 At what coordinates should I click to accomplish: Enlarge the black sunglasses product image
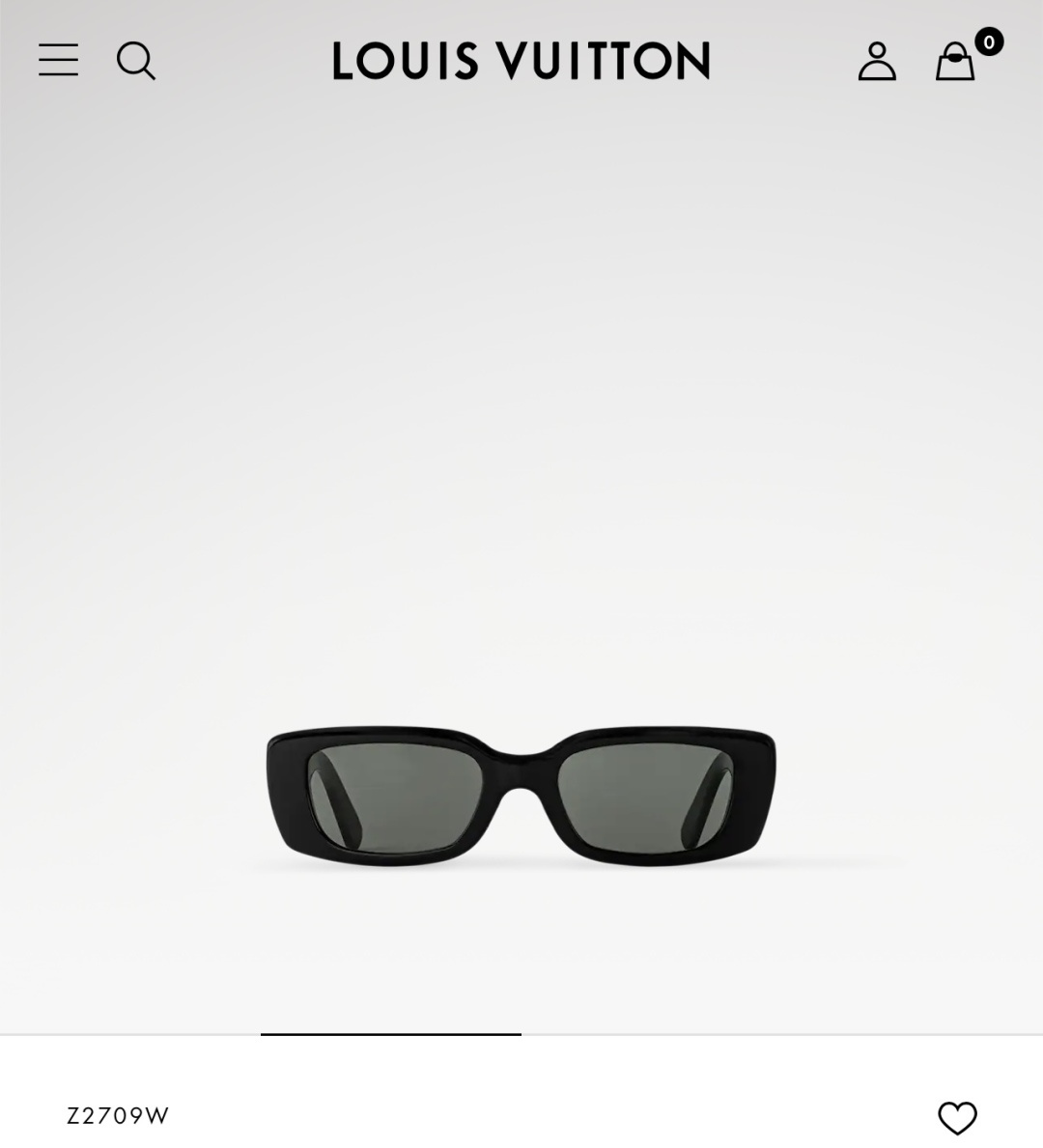(x=521, y=796)
